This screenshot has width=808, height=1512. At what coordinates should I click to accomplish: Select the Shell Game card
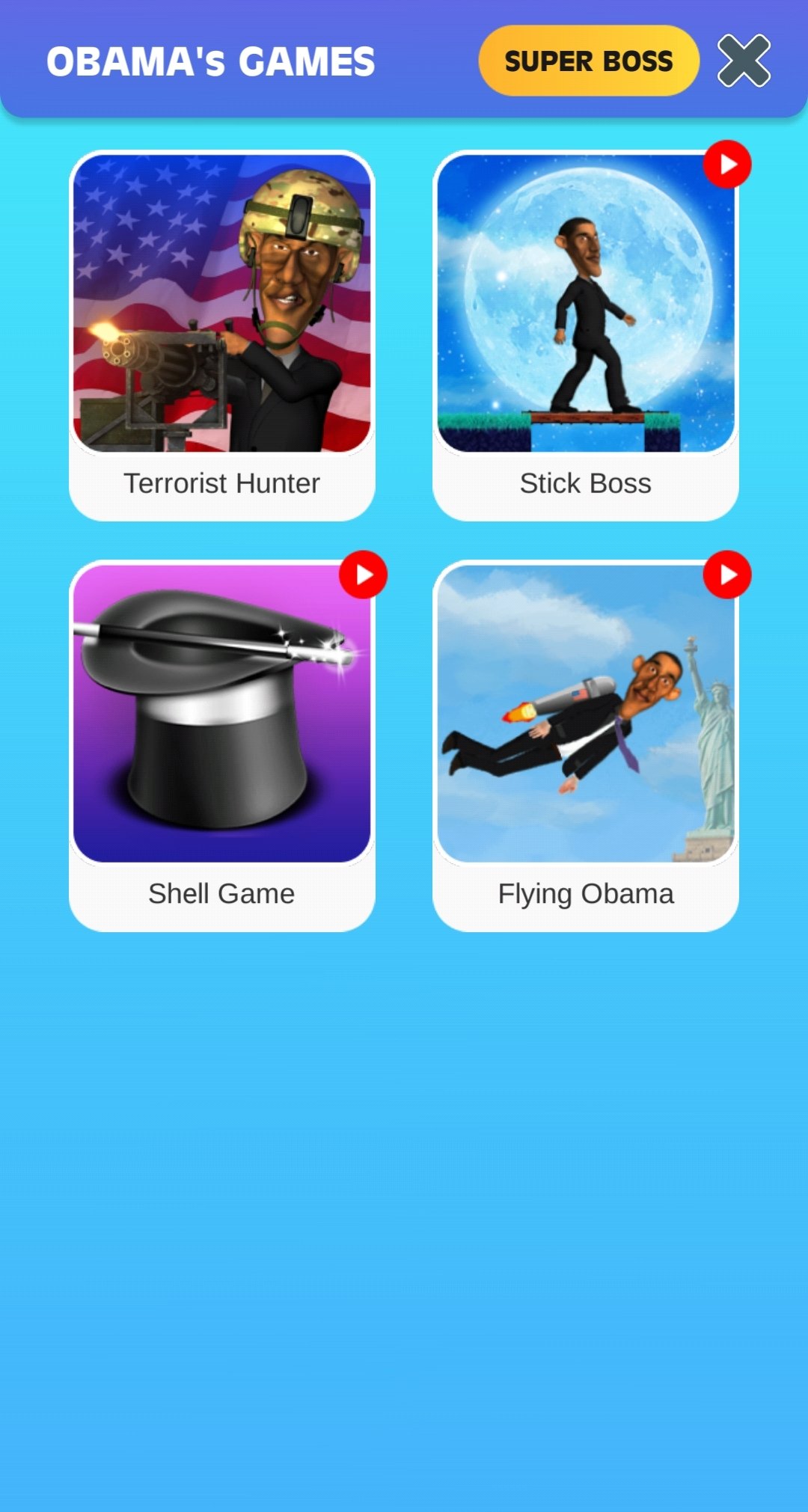[x=221, y=745]
